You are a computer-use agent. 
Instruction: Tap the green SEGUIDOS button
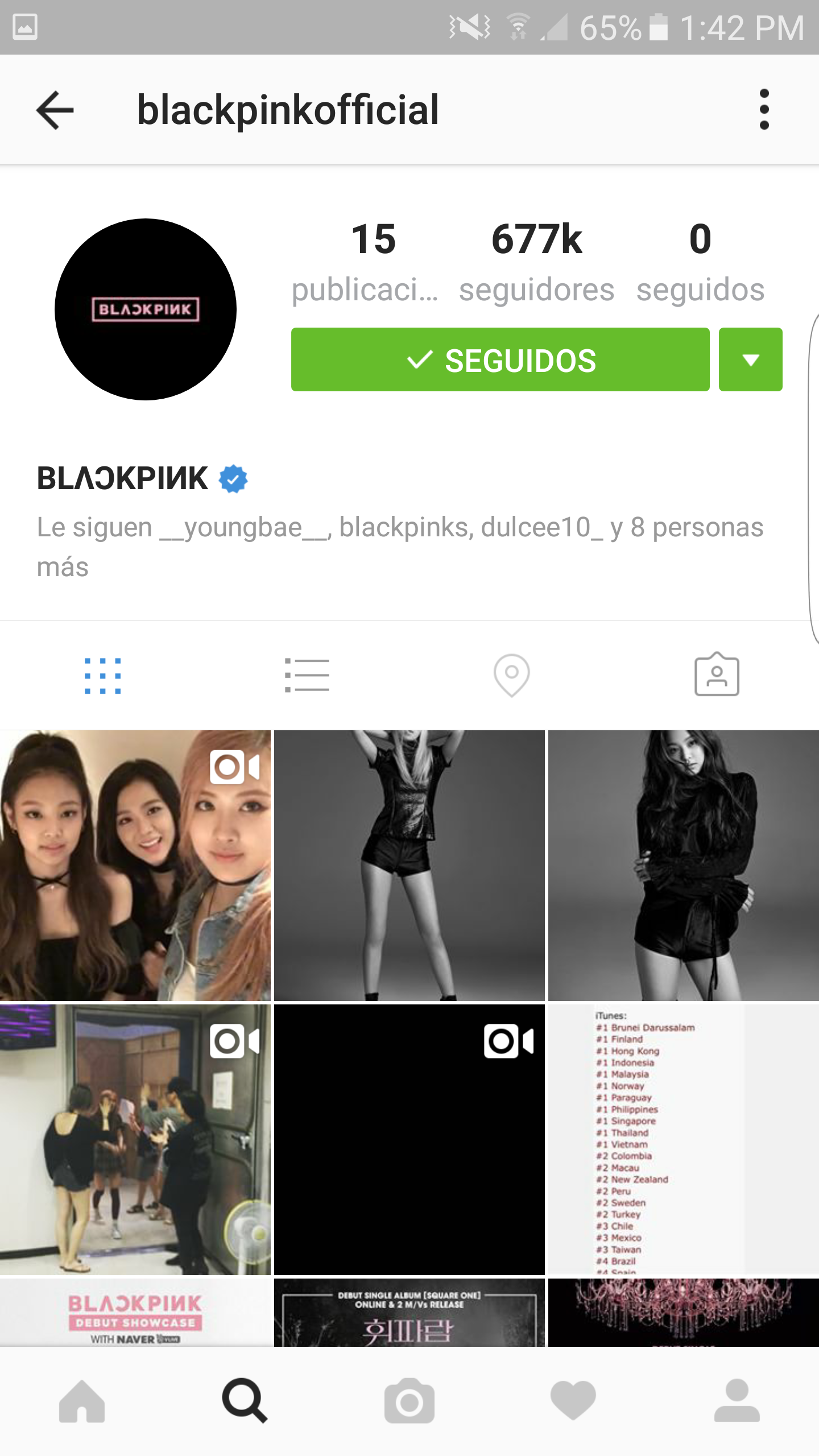click(x=500, y=359)
